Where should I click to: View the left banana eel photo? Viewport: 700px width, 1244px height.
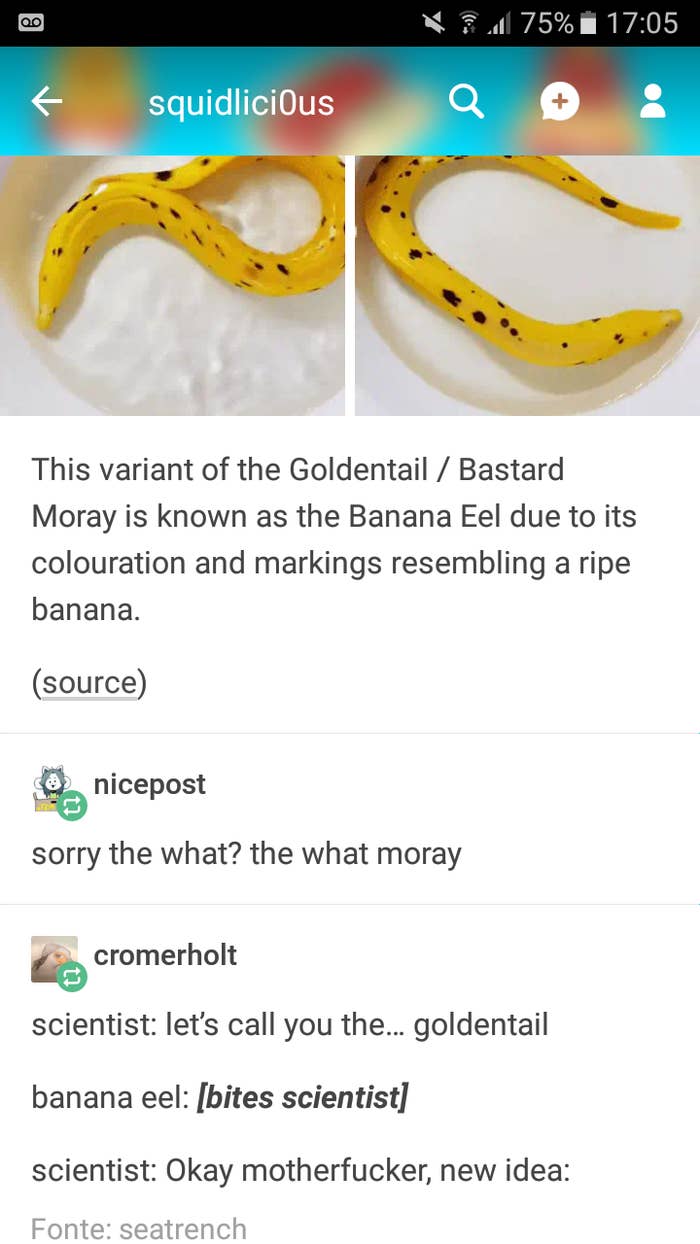(172, 286)
